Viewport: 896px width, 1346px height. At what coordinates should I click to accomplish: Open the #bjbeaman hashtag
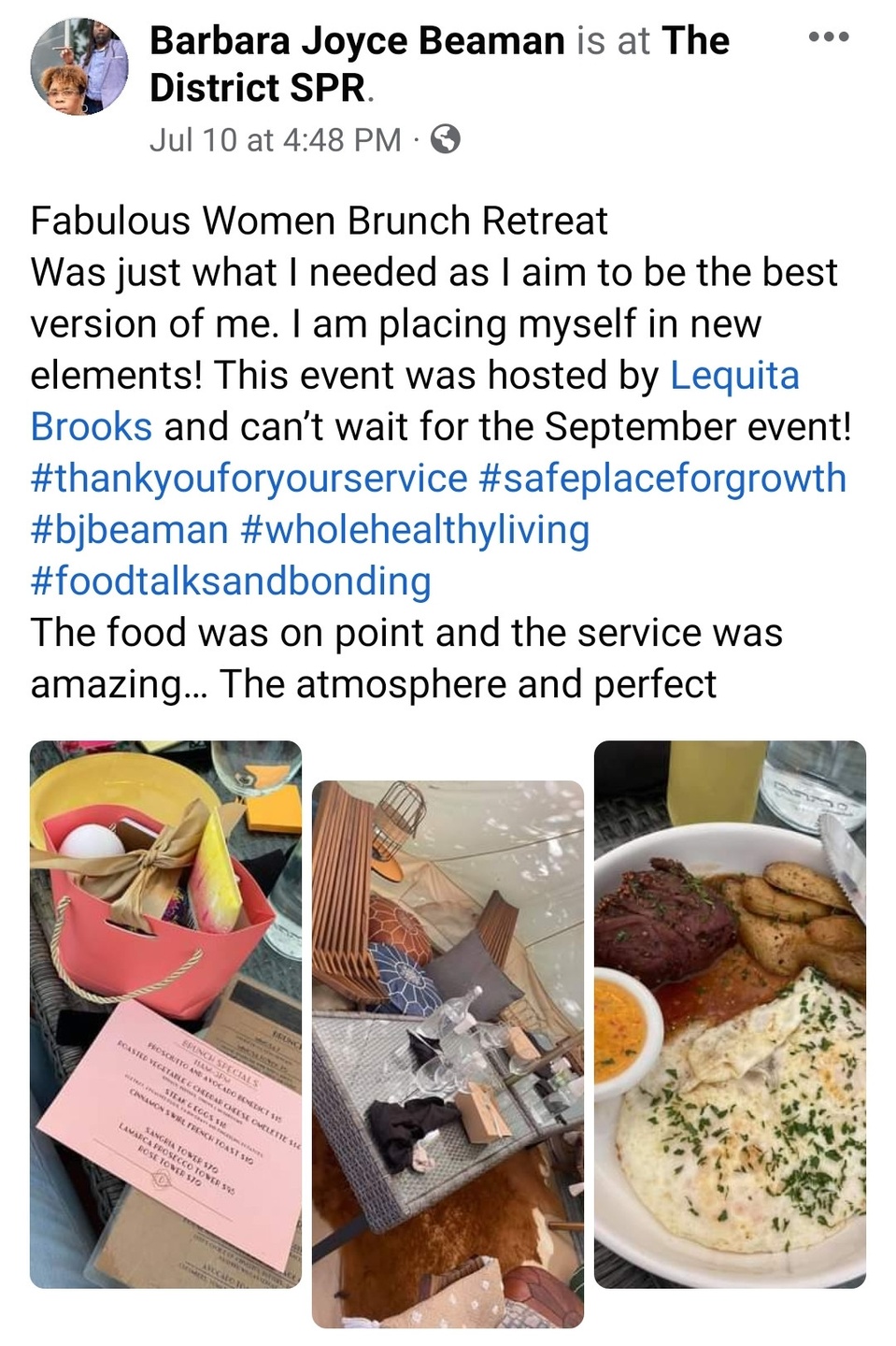(x=130, y=530)
